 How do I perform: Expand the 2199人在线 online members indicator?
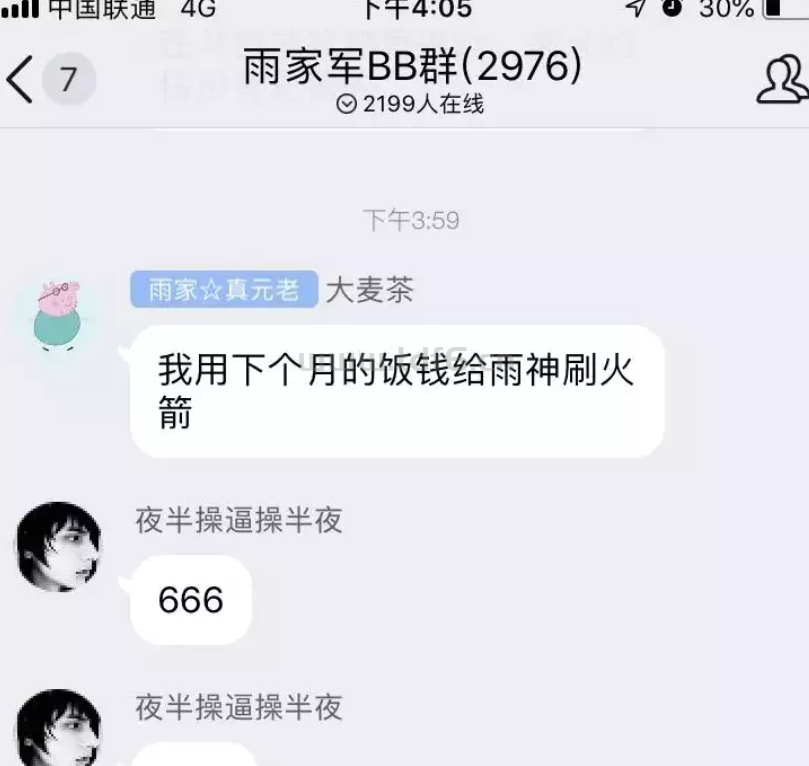411,104
